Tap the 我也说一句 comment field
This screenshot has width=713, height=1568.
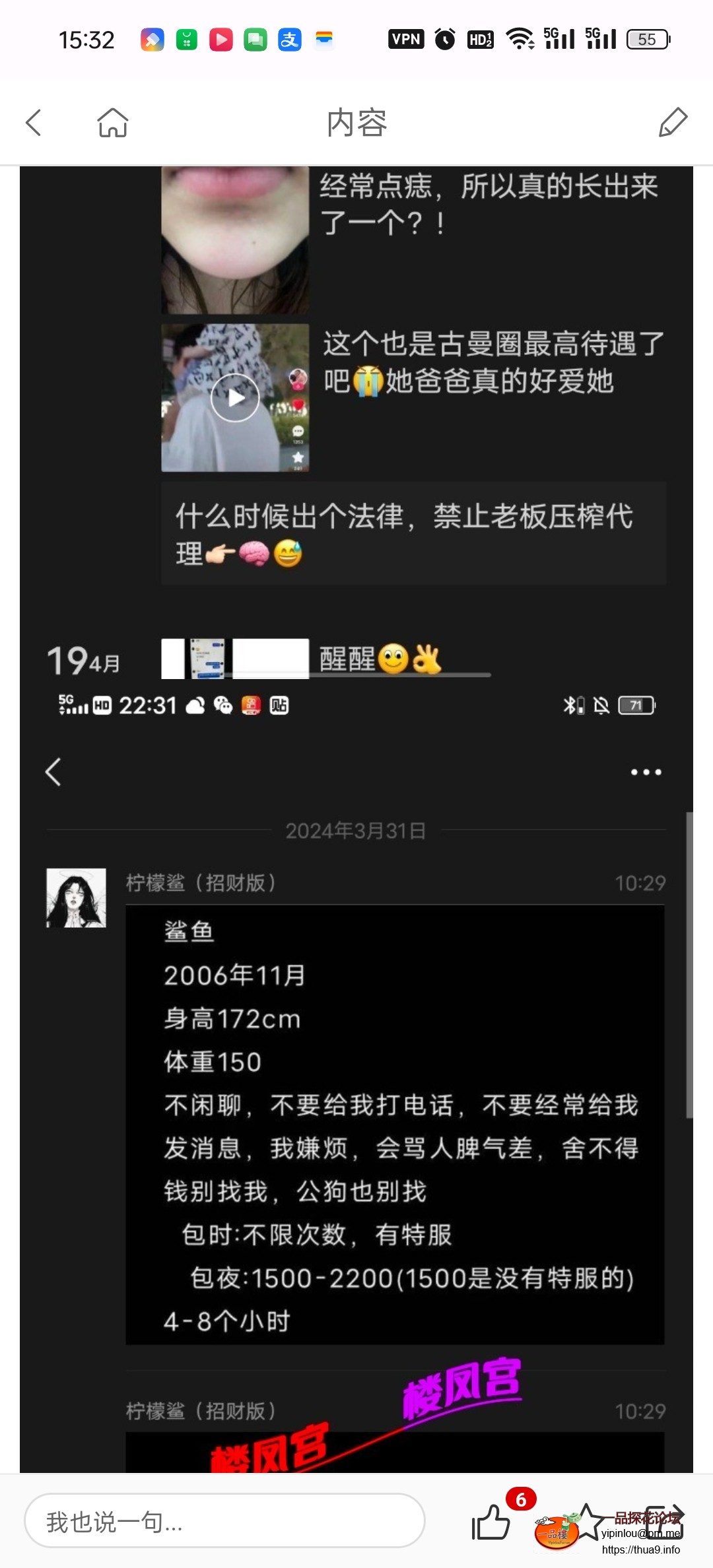pos(224,1521)
